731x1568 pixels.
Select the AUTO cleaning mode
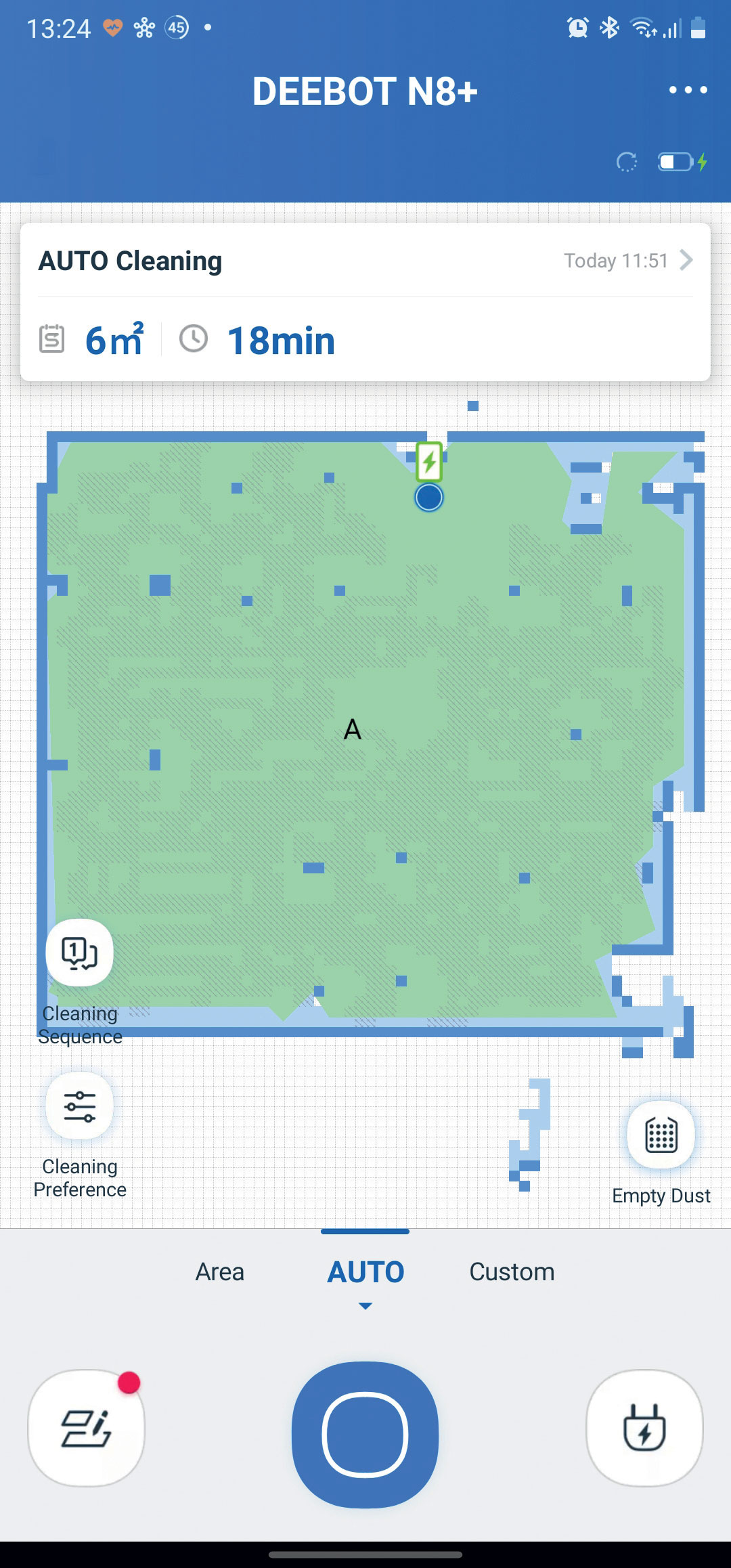click(365, 1272)
